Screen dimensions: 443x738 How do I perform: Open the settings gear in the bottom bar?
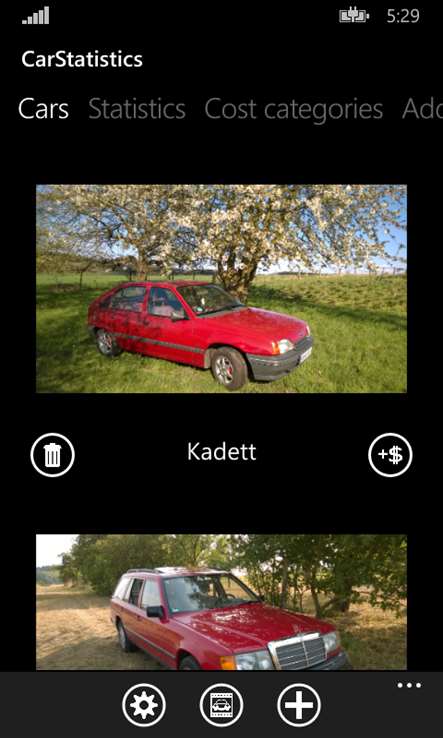144,705
